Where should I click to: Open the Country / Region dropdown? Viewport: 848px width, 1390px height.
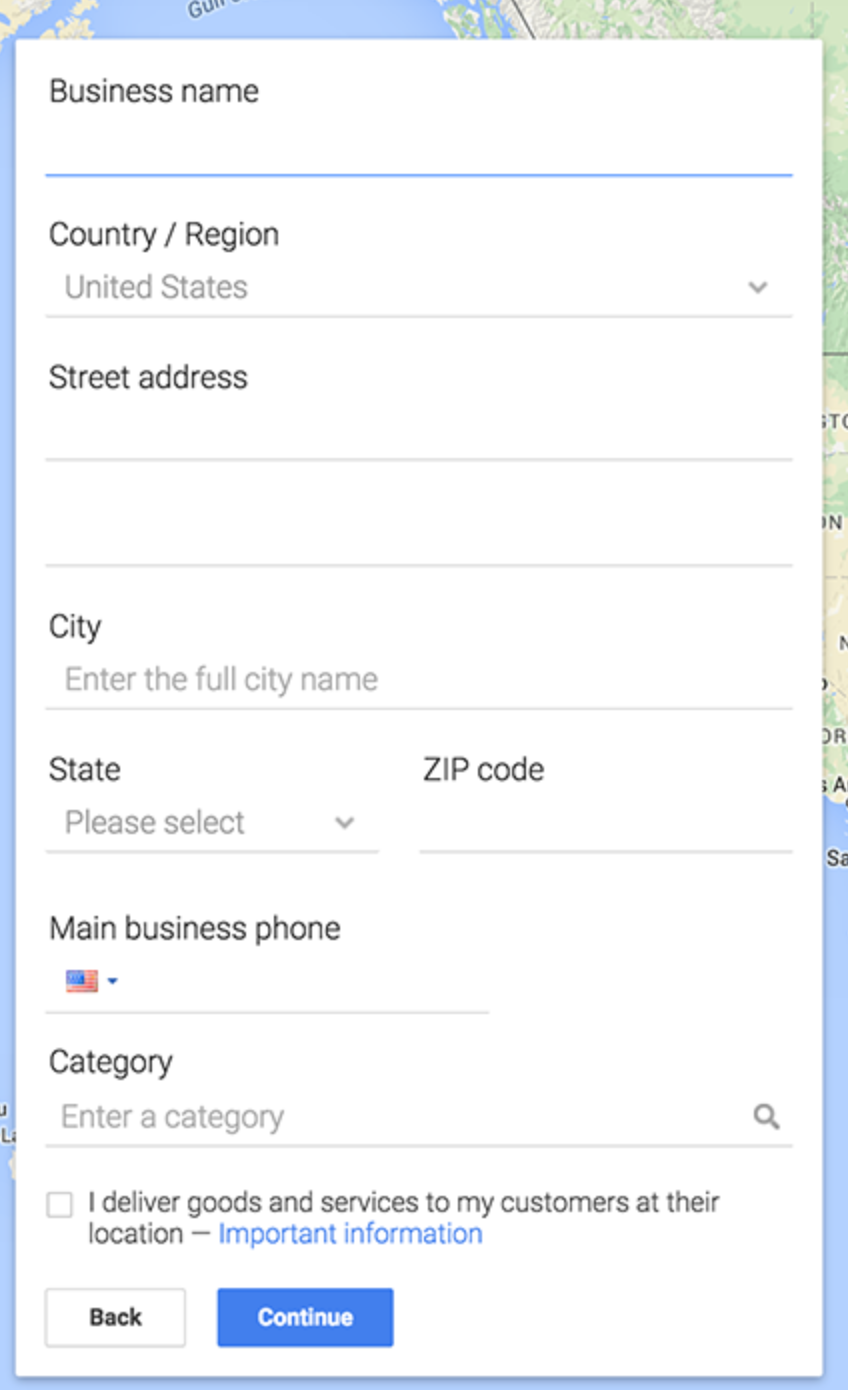click(x=418, y=288)
